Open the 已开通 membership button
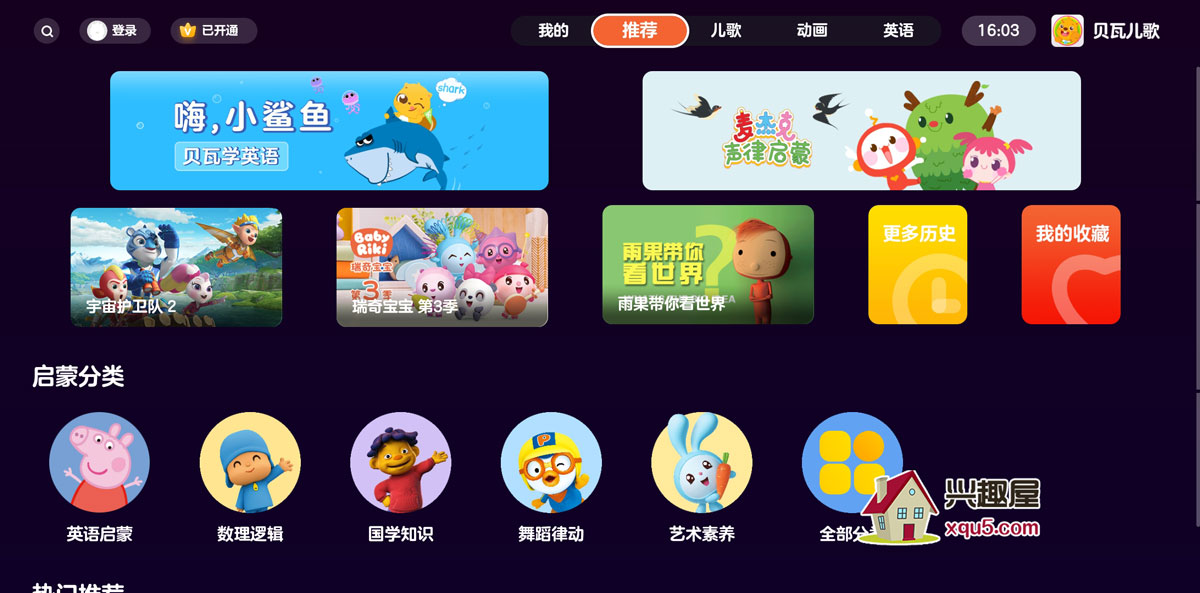This screenshot has width=1200, height=593. tap(213, 31)
